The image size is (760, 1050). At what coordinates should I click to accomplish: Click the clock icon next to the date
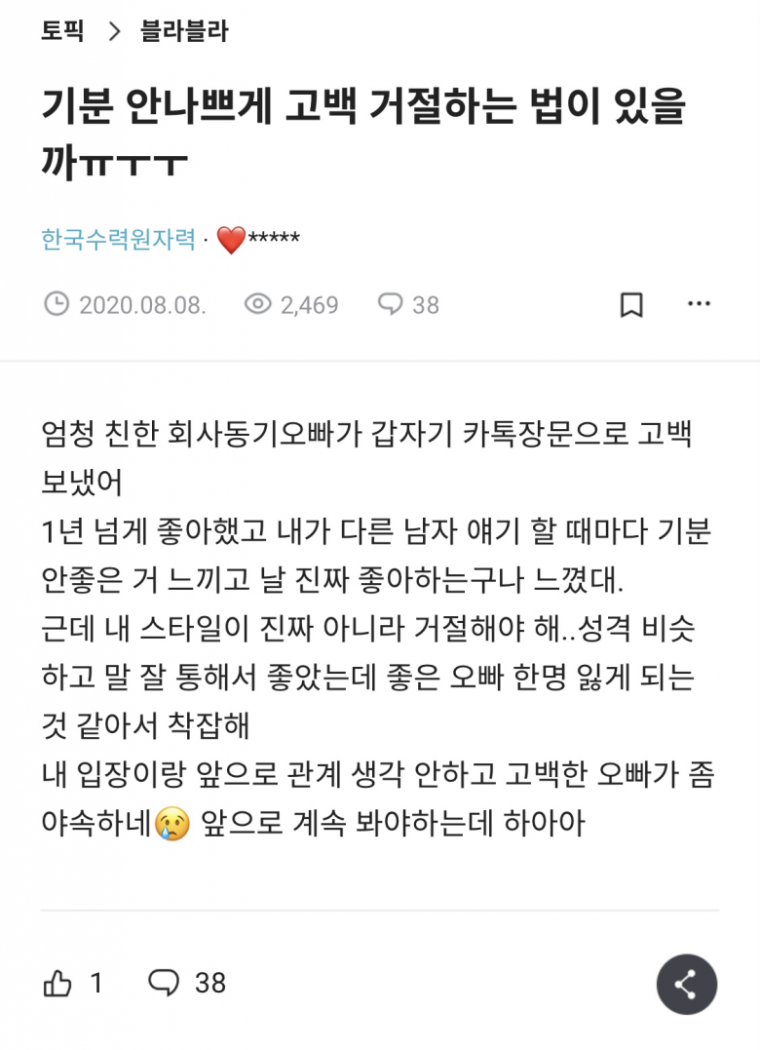57,303
